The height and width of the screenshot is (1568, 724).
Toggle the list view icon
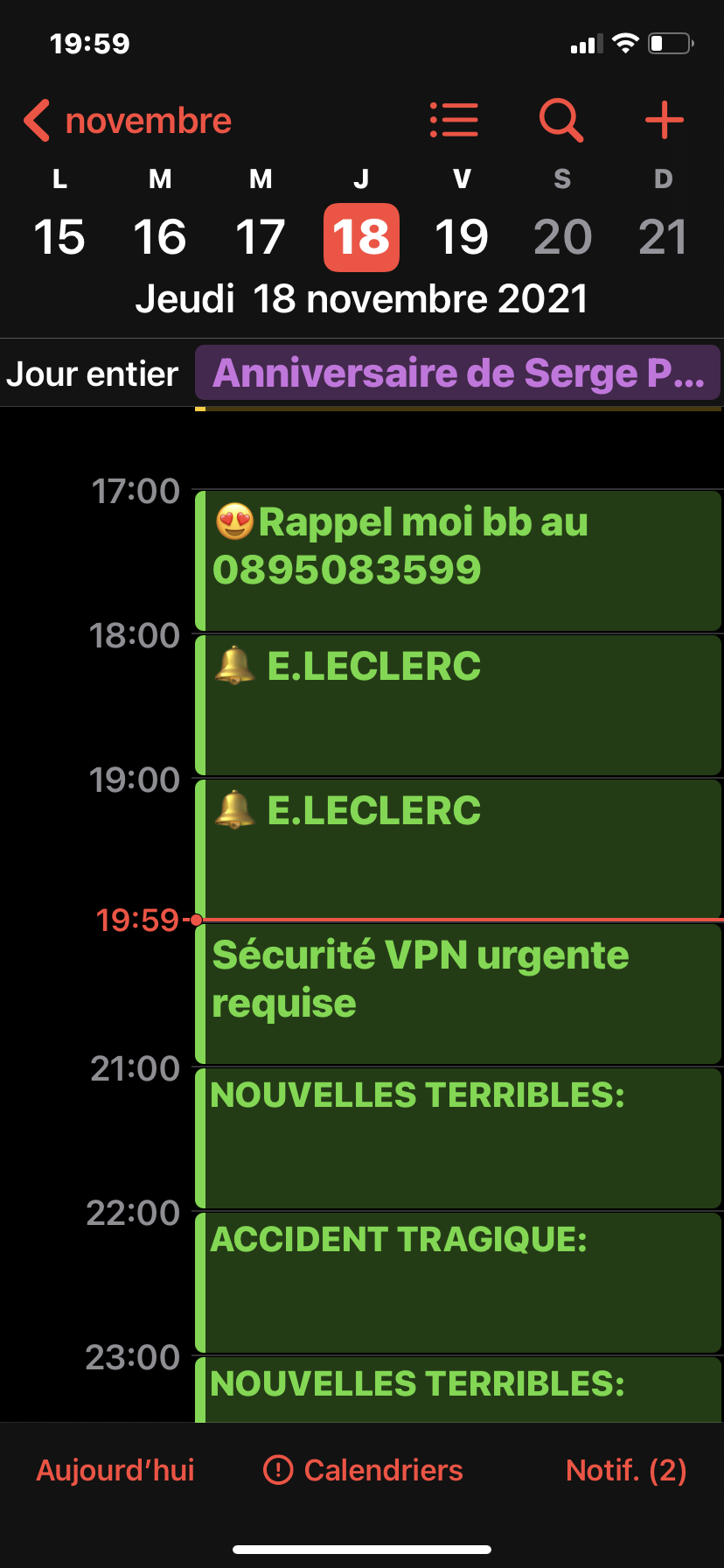point(454,121)
